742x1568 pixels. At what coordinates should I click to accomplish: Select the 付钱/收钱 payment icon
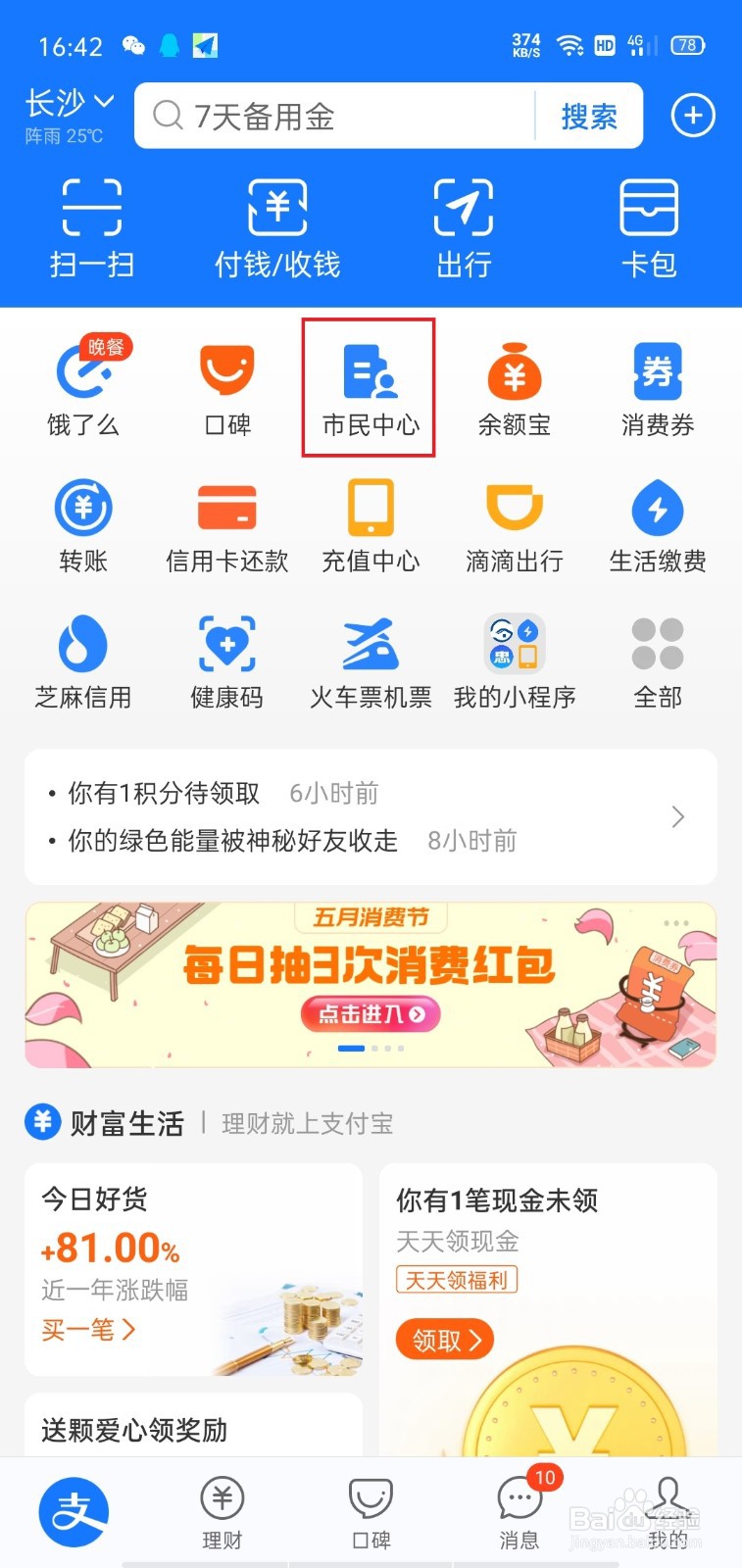[x=276, y=225]
